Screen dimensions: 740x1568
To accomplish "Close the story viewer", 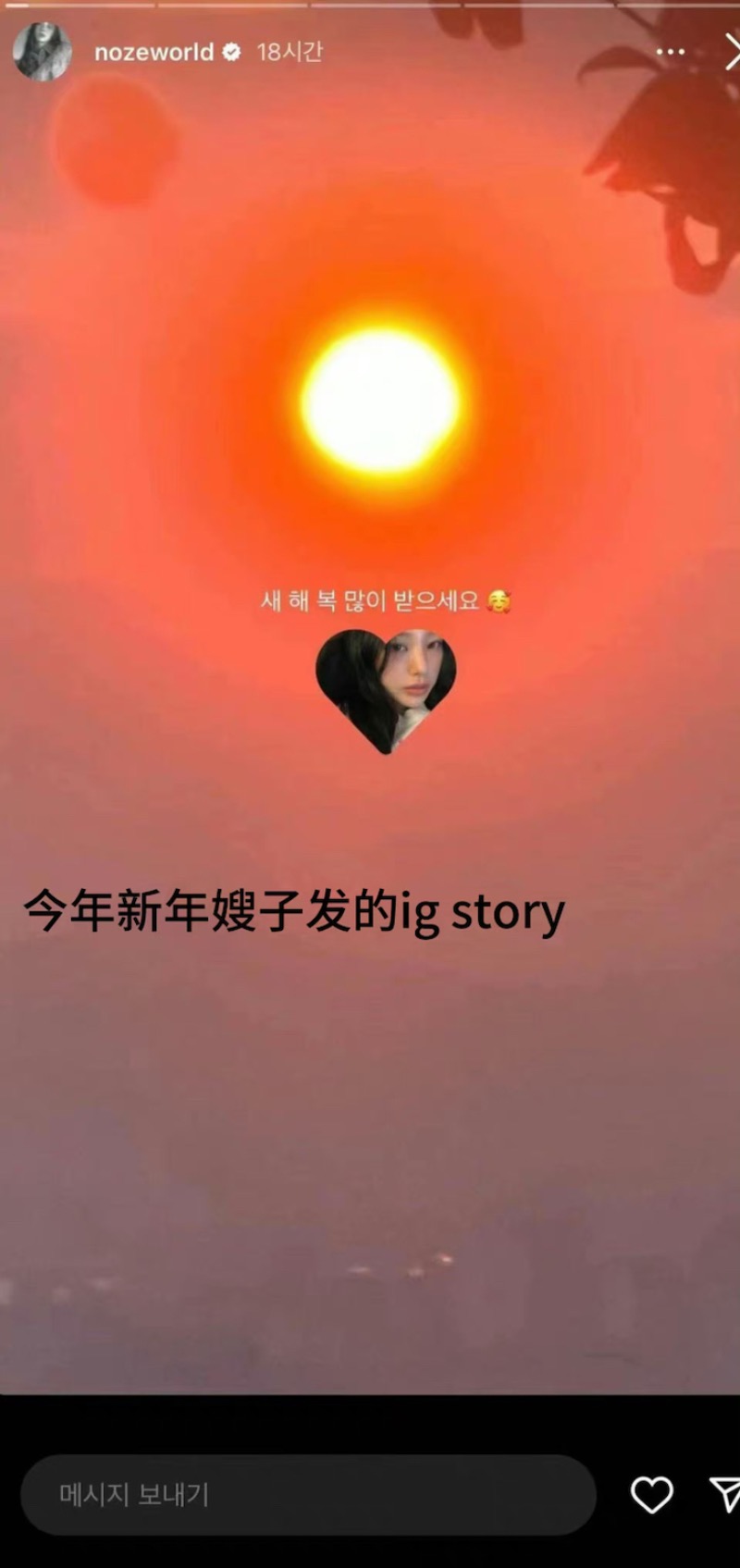I will pos(731,52).
